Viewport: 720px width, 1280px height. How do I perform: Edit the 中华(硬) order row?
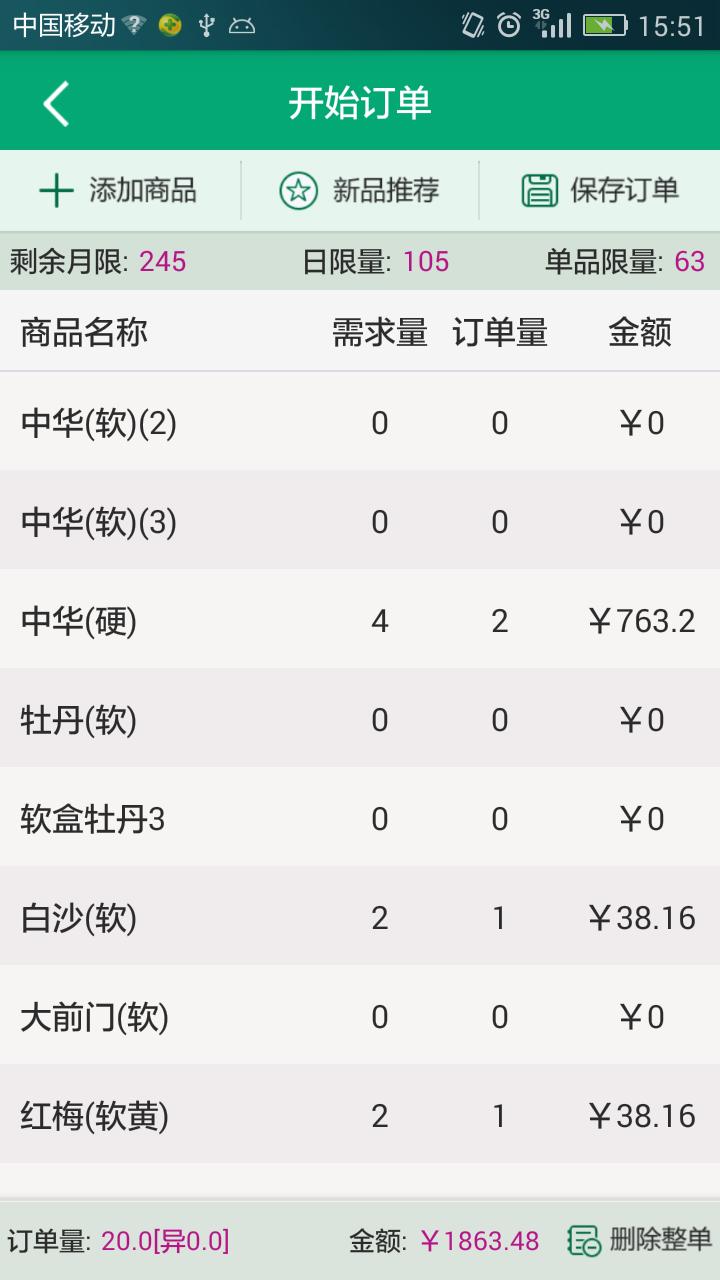[x=360, y=621]
